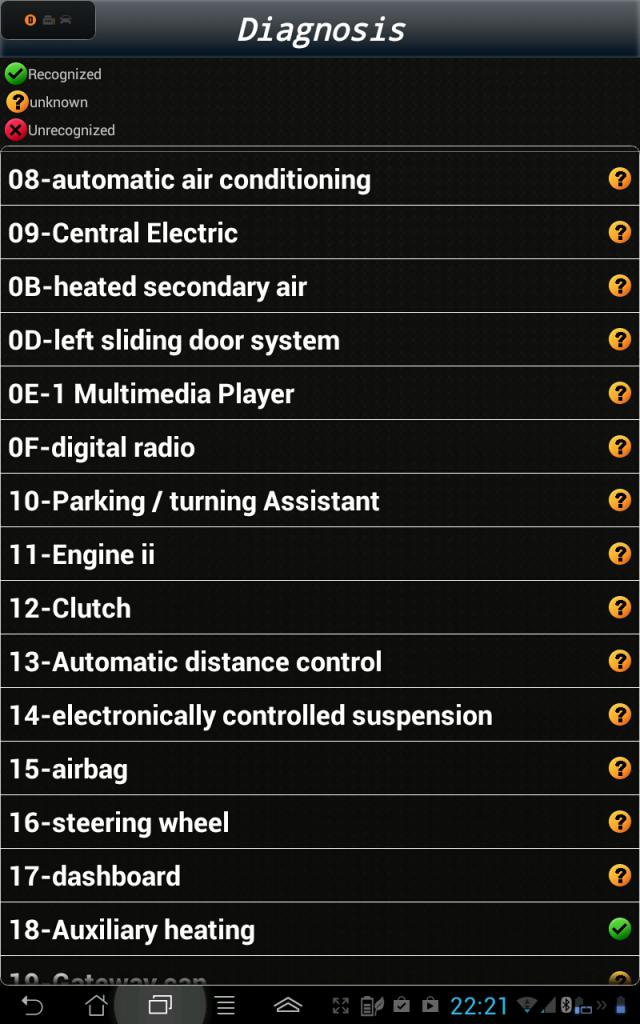This screenshot has height=1024, width=640.
Task: Open the system menu button
Action: pos(225,1005)
